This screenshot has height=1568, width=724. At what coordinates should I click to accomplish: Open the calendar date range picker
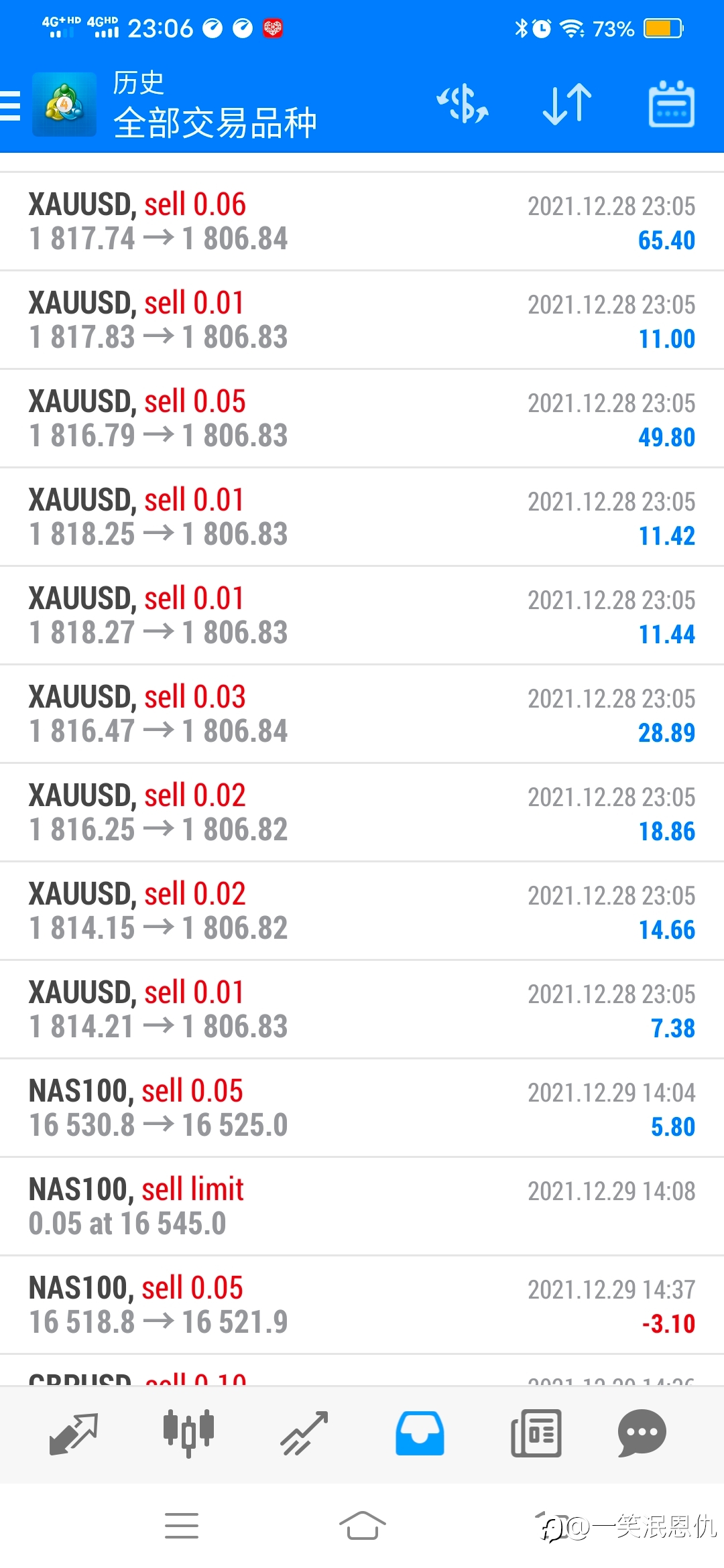coord(672,105)
